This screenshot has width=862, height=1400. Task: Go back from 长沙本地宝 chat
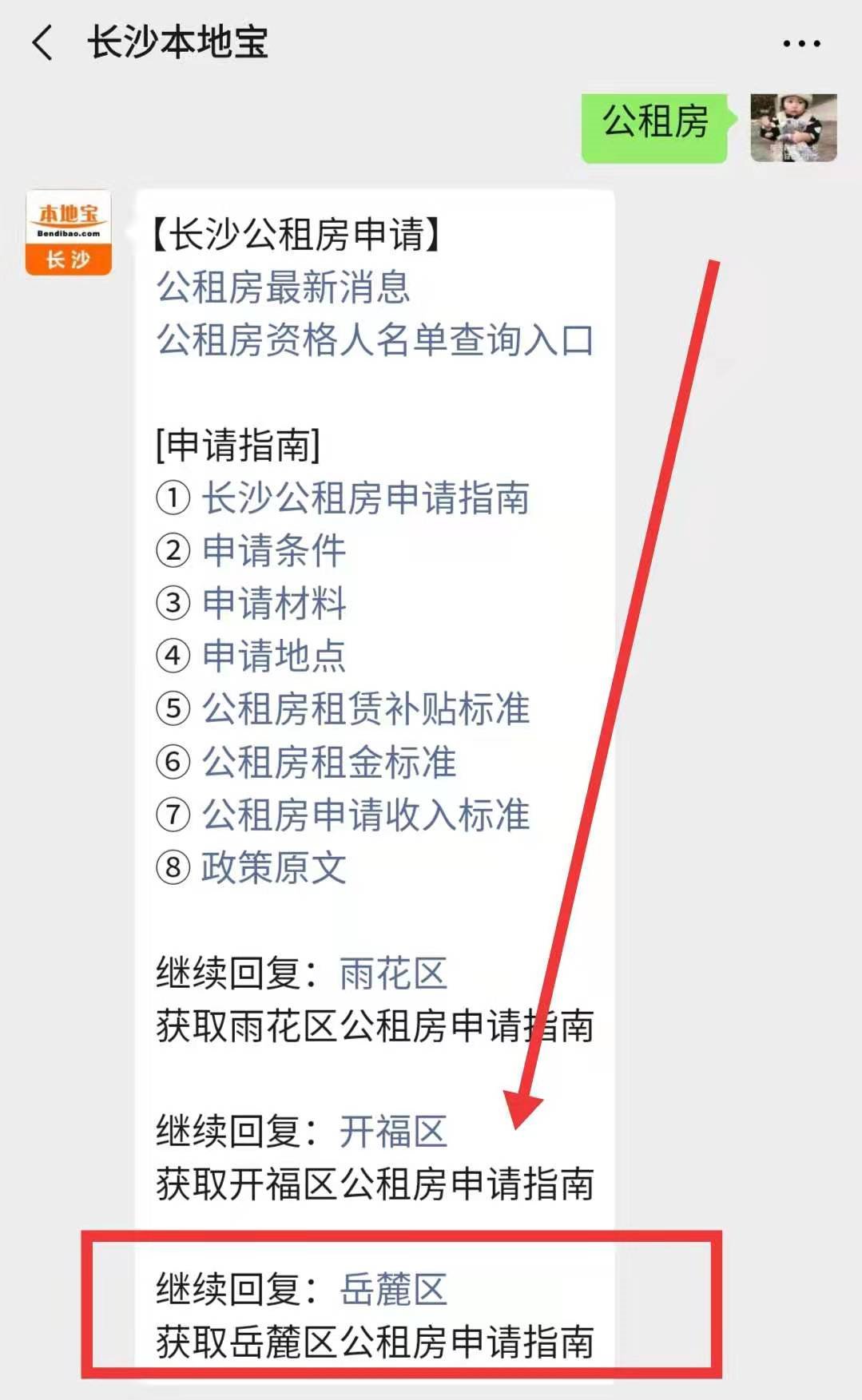42,42
